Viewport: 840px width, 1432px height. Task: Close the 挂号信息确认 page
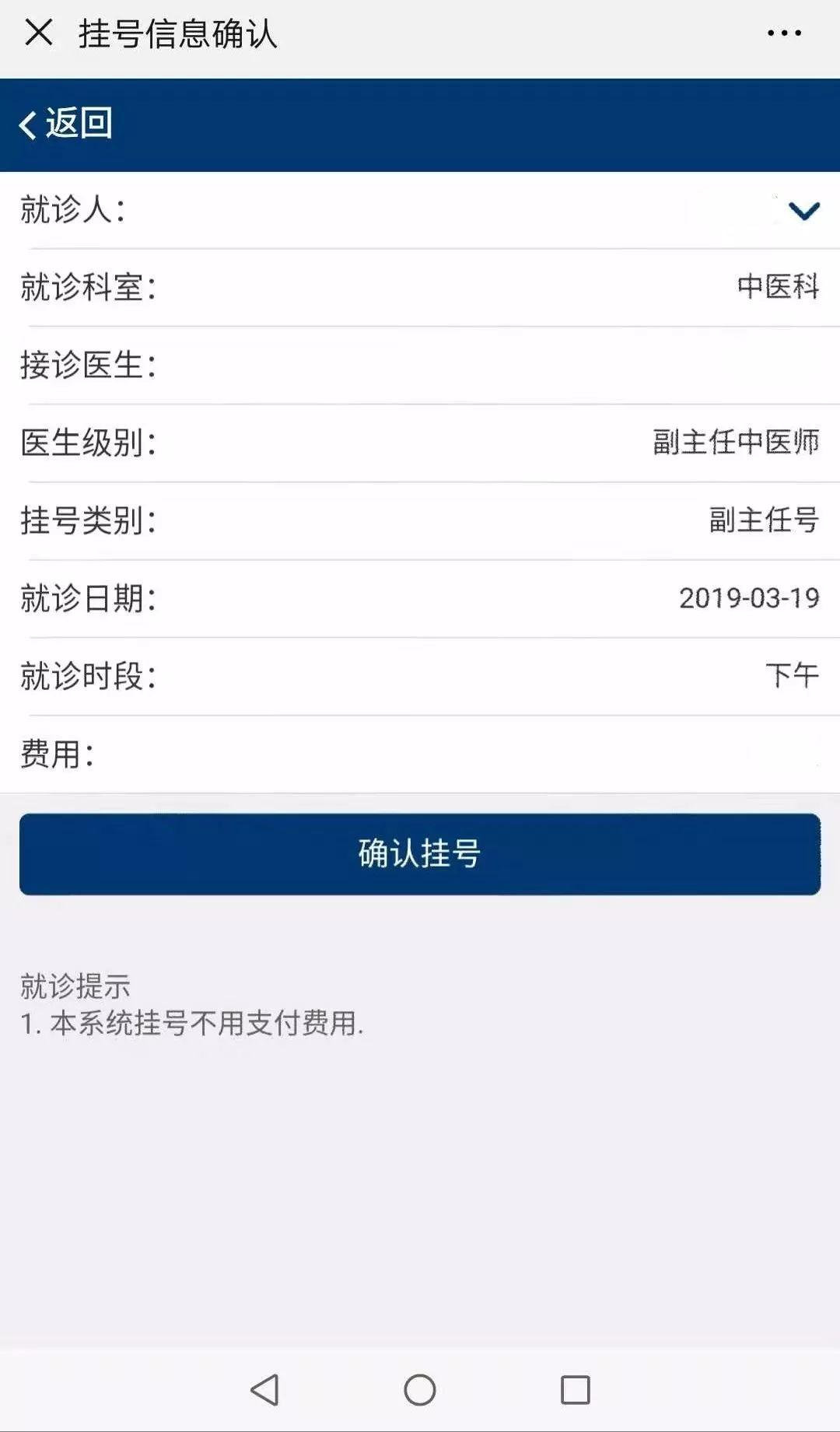pyautogui.click(x=38, y=33)
